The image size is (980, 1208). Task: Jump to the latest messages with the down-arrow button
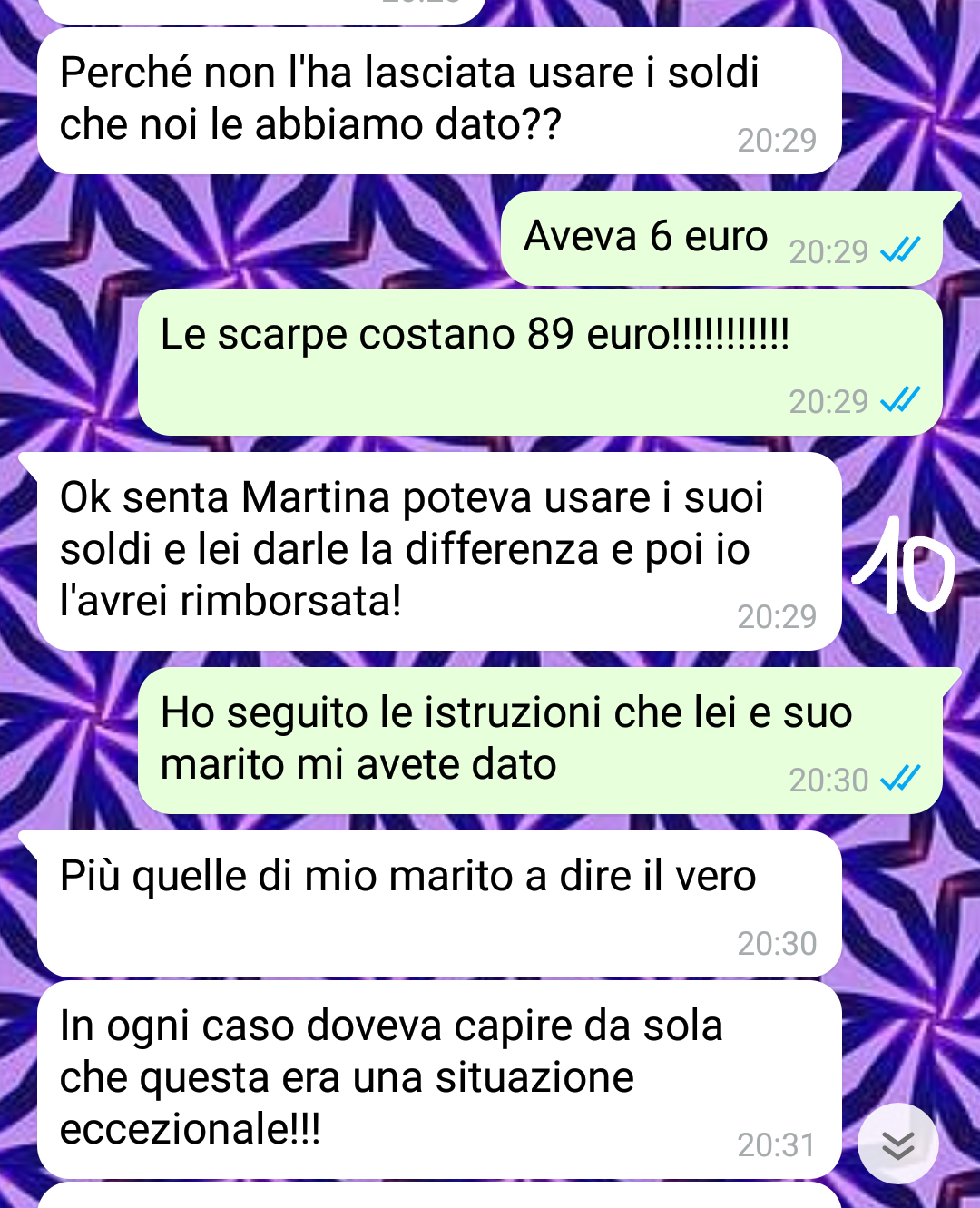pos(897,1144)
